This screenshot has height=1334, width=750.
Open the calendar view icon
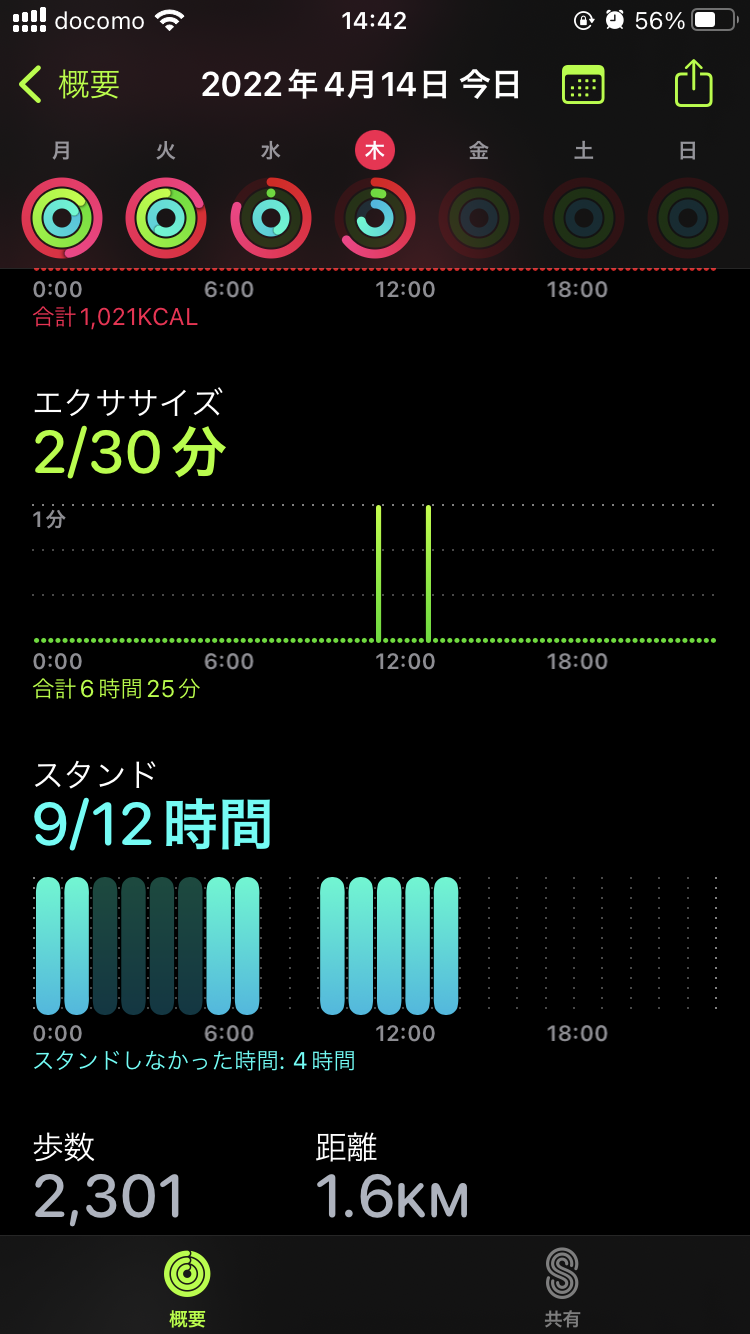583,85
